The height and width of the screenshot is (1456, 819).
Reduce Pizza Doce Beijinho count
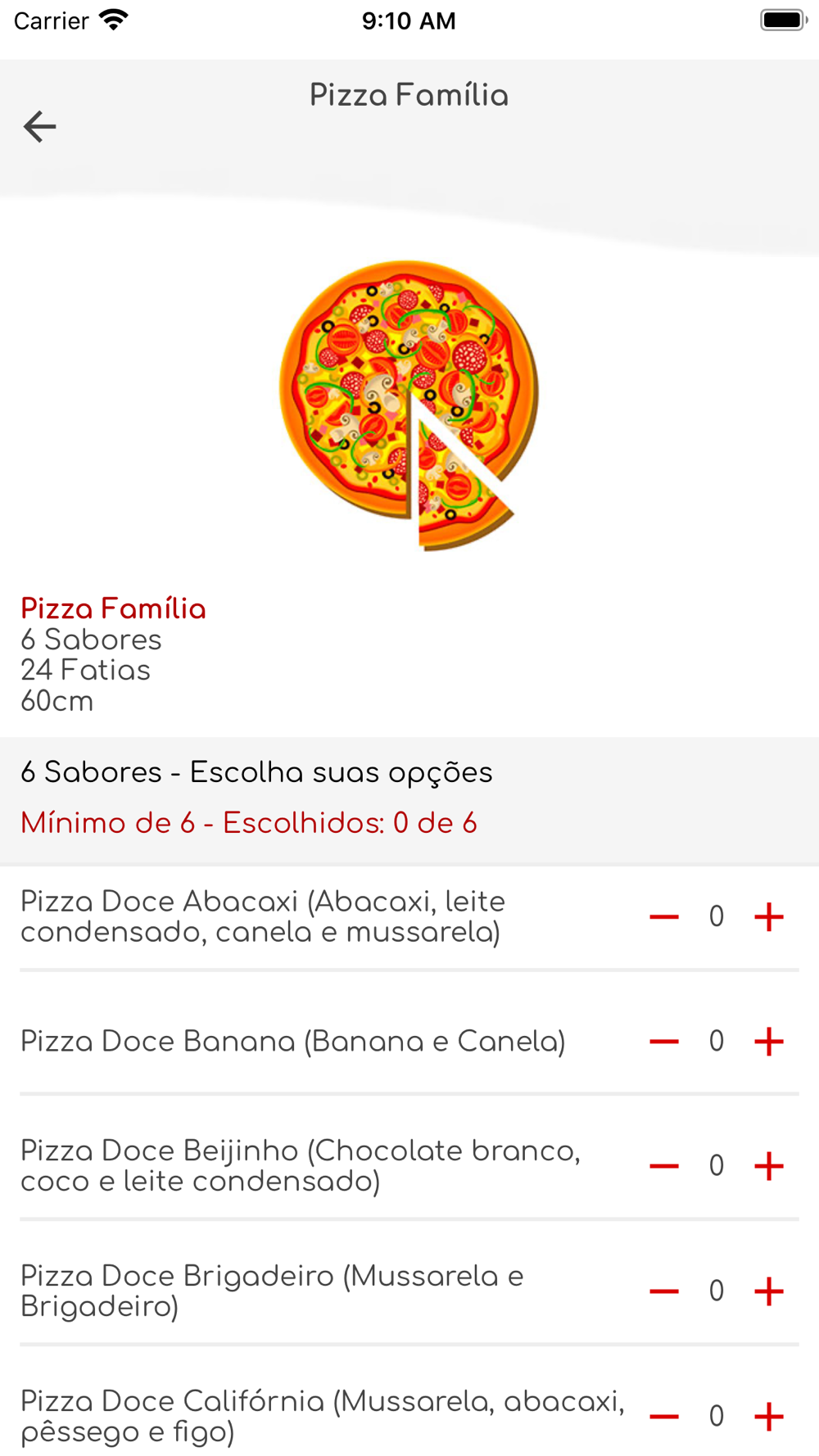click(664, 1166)
